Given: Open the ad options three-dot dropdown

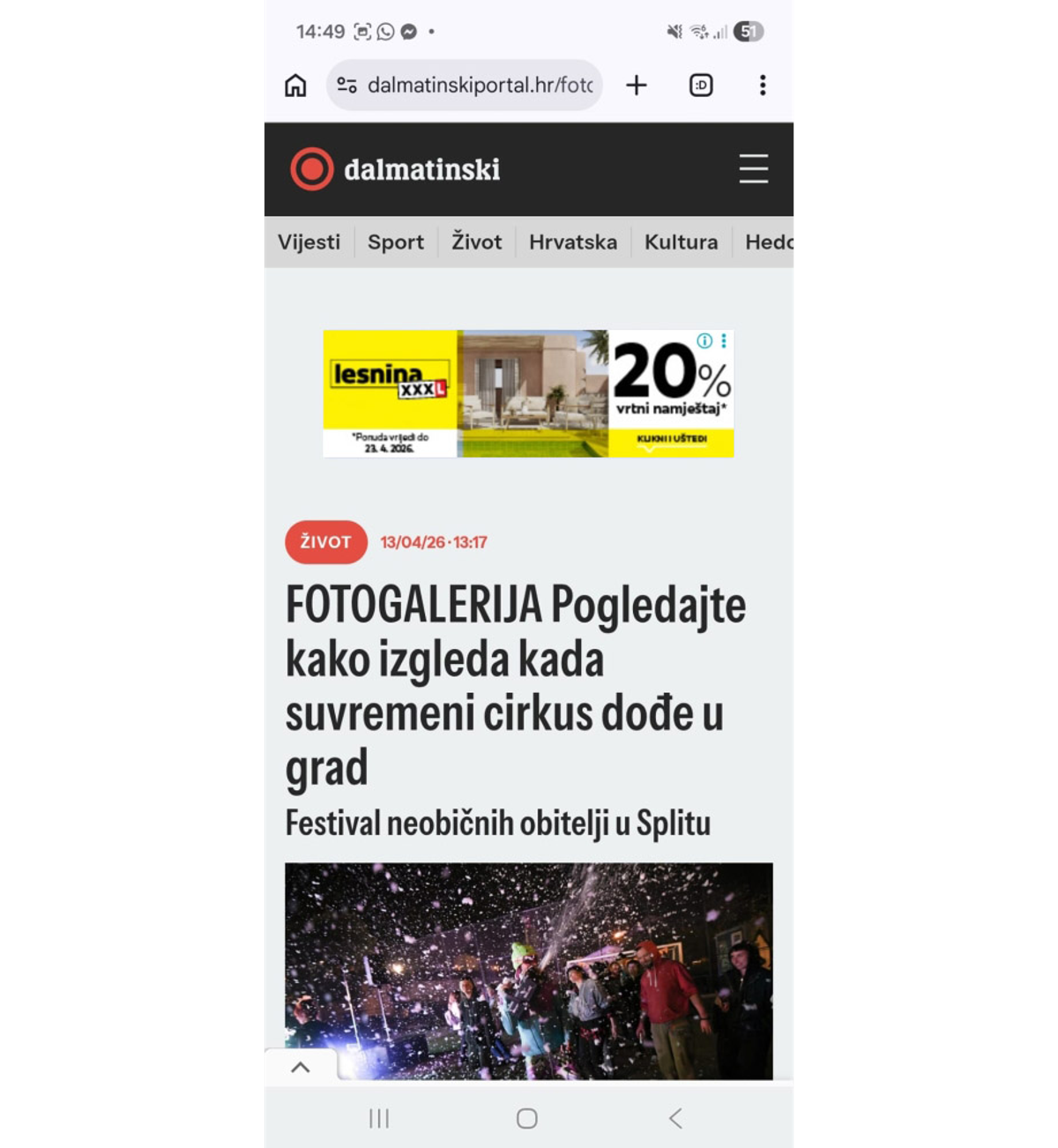Looking at the screenshot, I should coord(725,341).
